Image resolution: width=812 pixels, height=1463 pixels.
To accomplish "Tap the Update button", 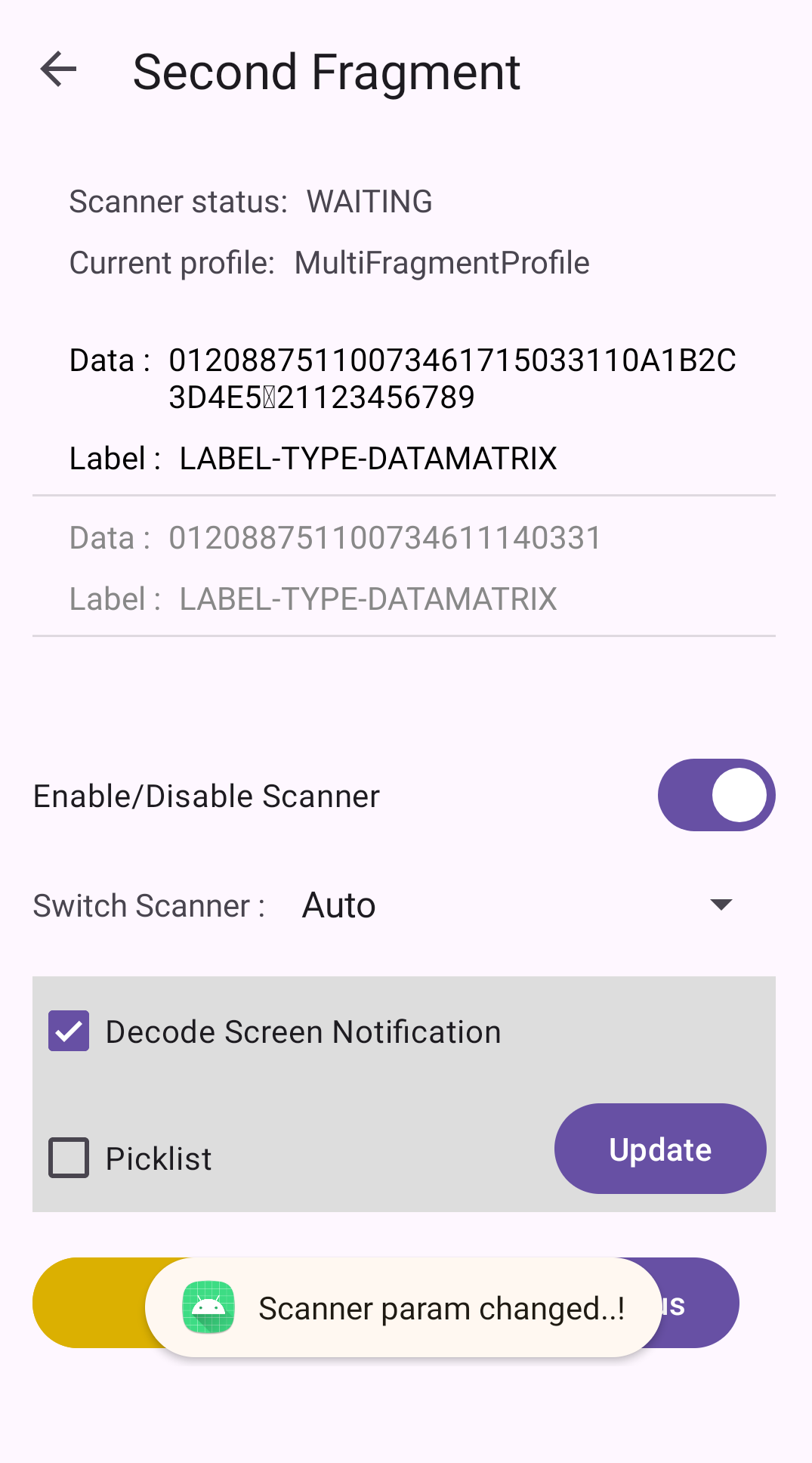I will pyautogui.click(x=659, y=1149).
